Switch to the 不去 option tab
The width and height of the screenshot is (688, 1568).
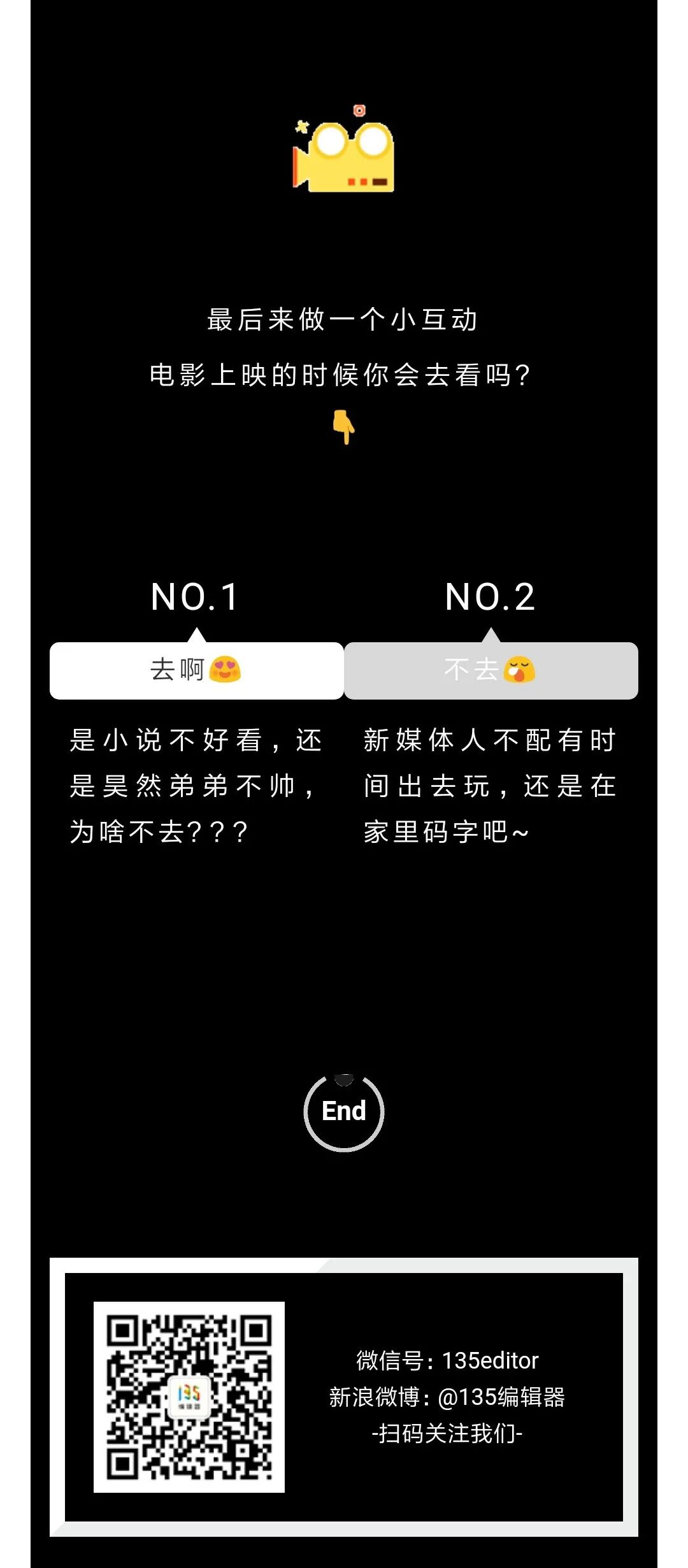pyautogui.click(x=491, y=670)
